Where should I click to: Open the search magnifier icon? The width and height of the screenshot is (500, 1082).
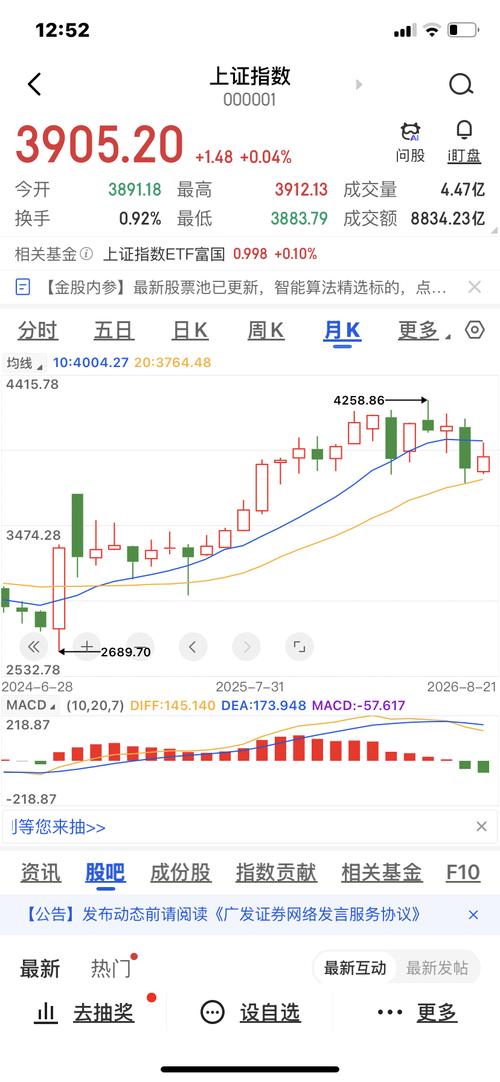click(461, 84)
